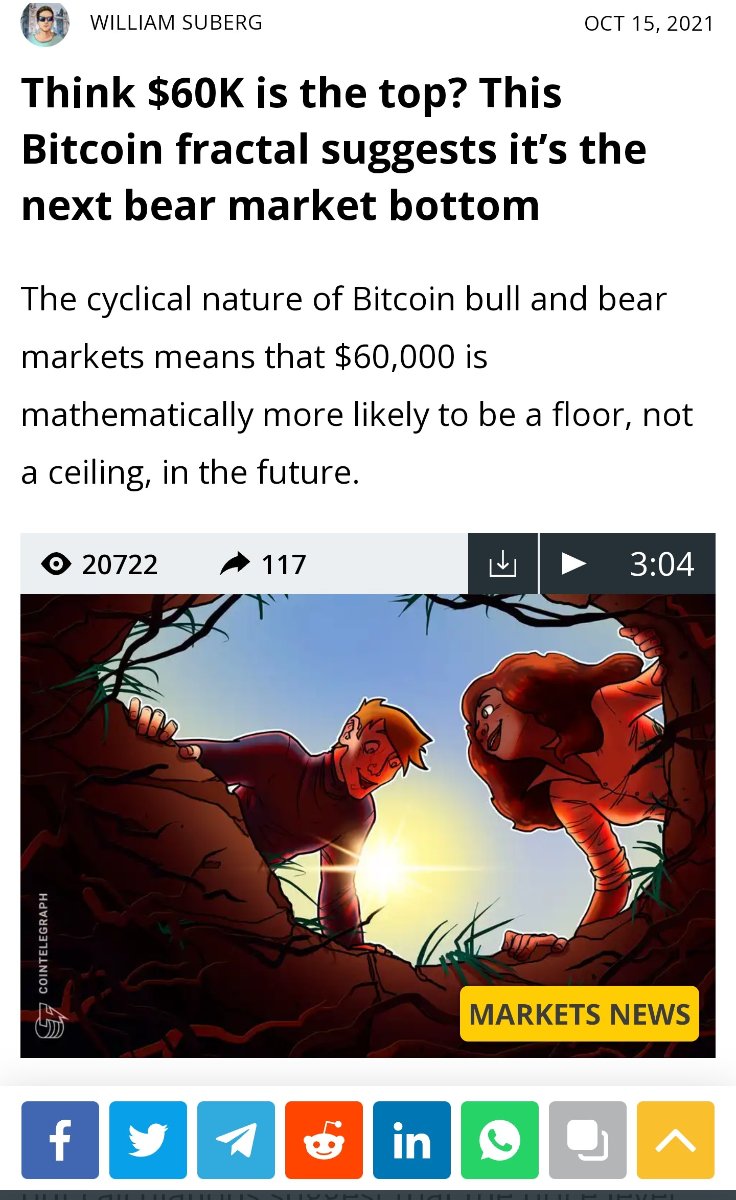Open the Markets News category tag

point(579,1014)
